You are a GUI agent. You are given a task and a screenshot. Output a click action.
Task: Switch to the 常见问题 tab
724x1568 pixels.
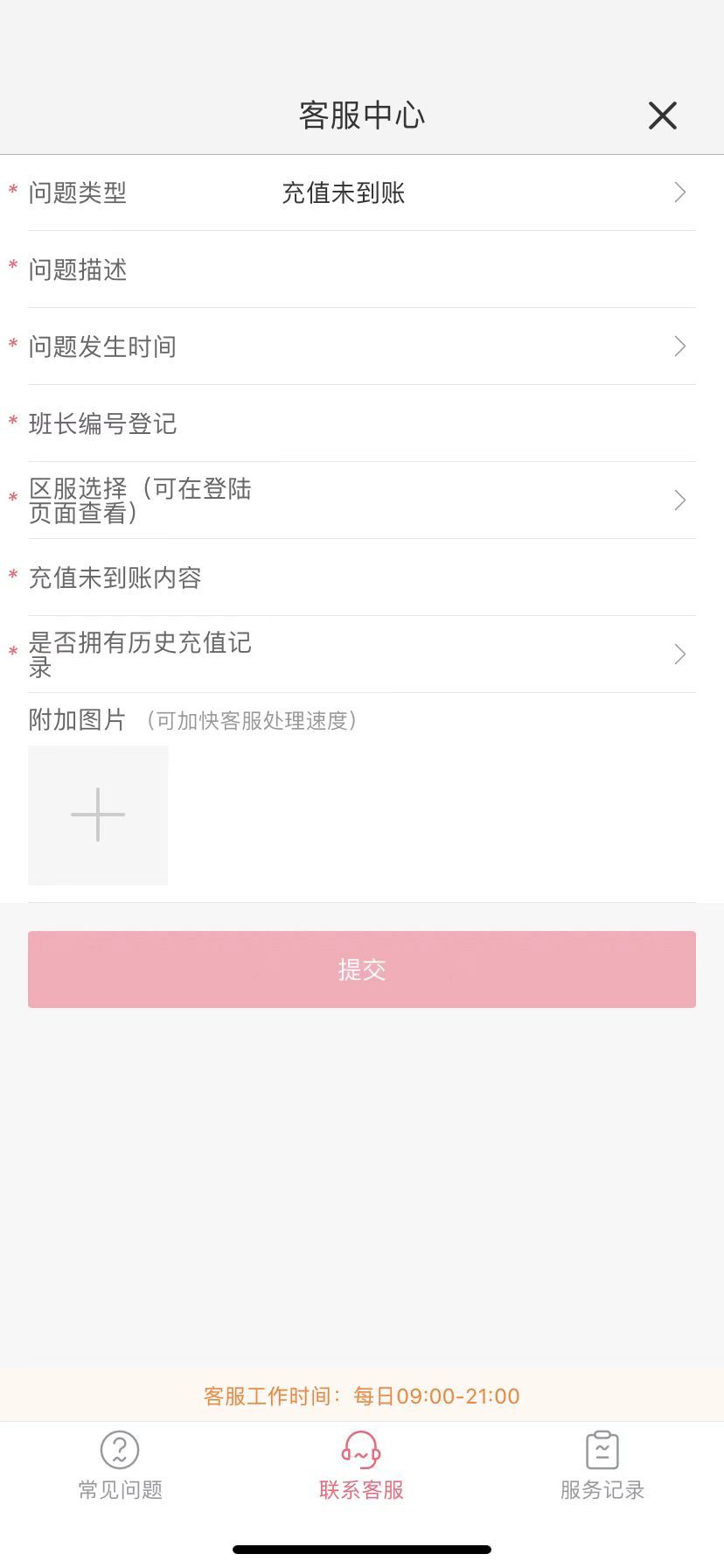click(x=119, y=1467)
